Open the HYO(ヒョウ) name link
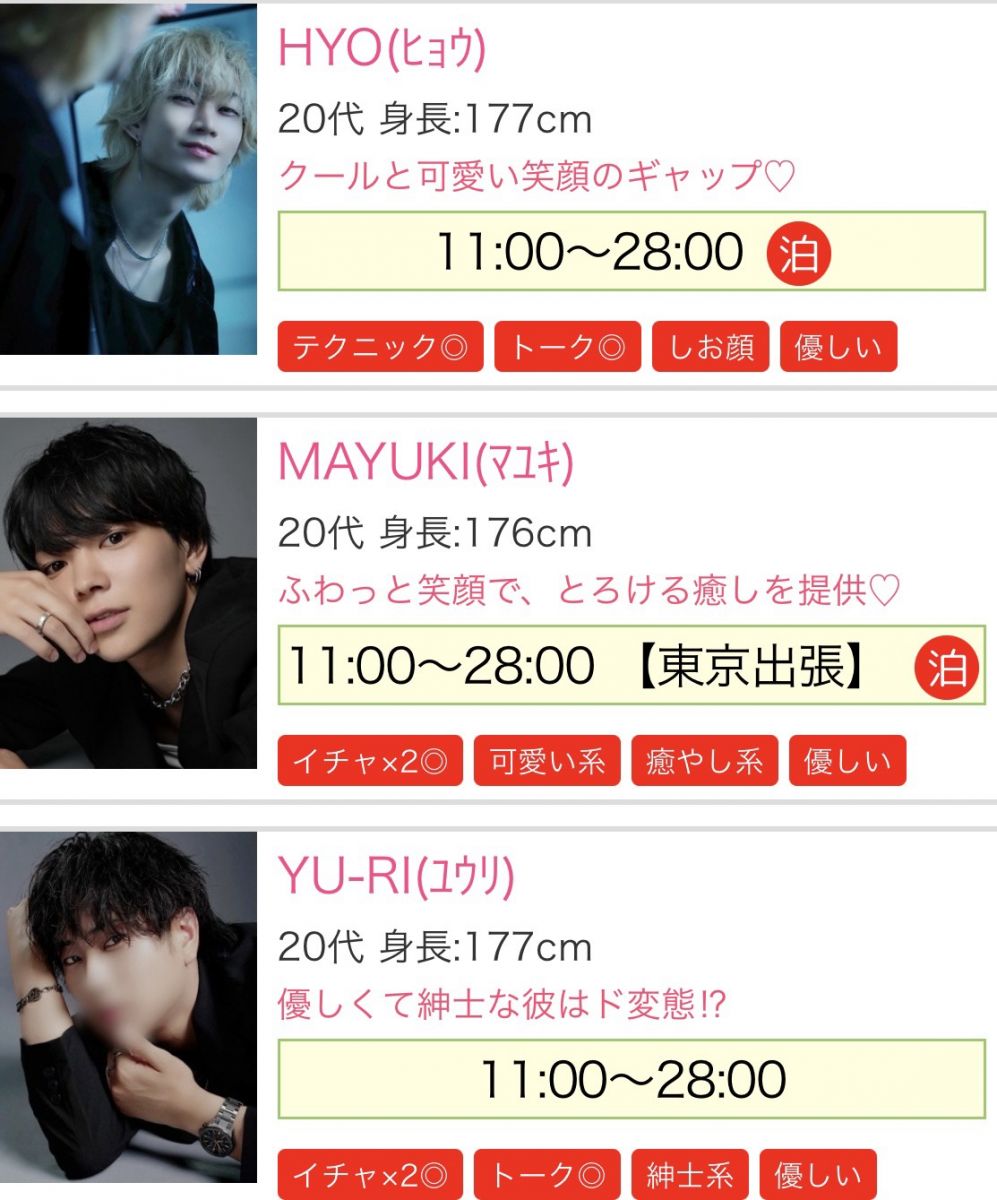The height and width of the screenshot is (1200, 997). 381,50
